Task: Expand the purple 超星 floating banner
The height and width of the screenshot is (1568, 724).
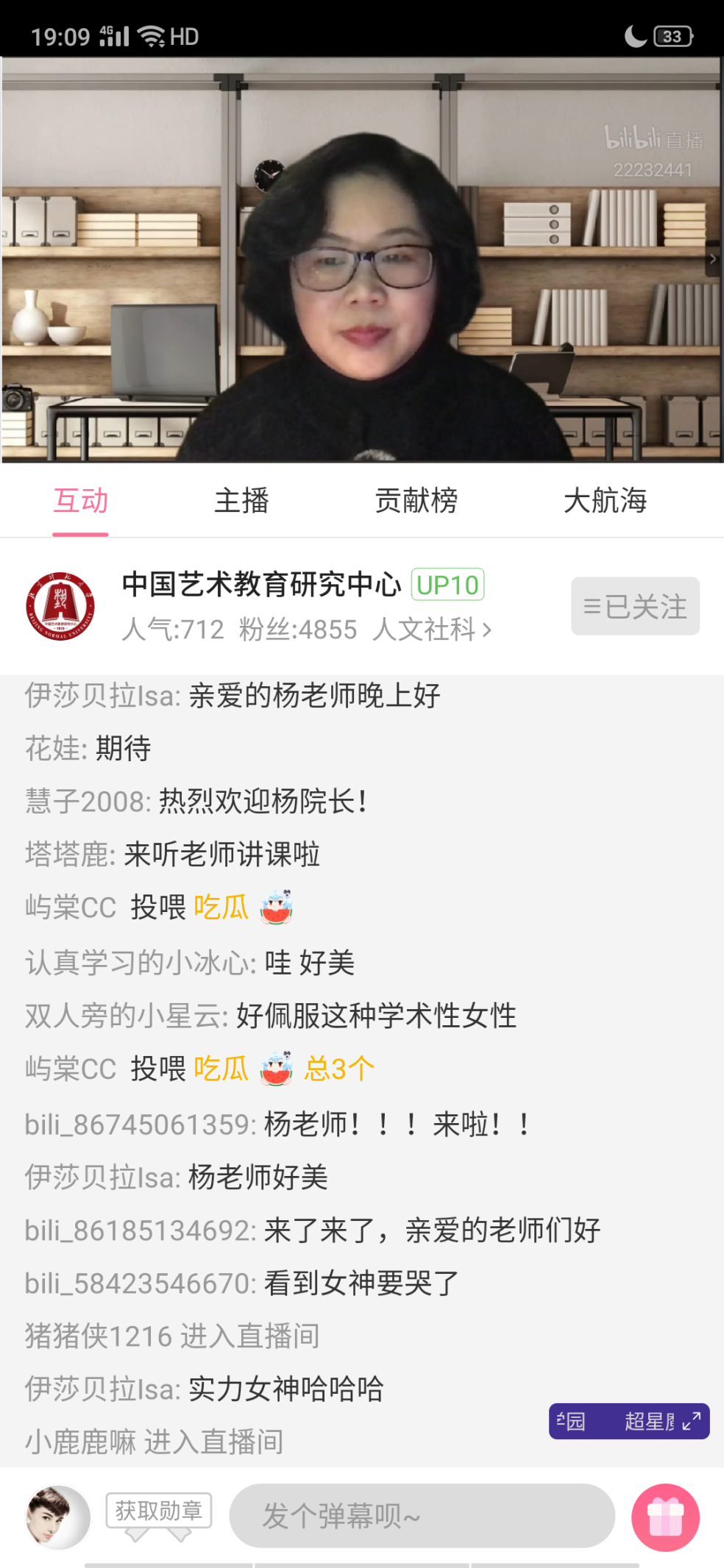Action: point(692,1421)
